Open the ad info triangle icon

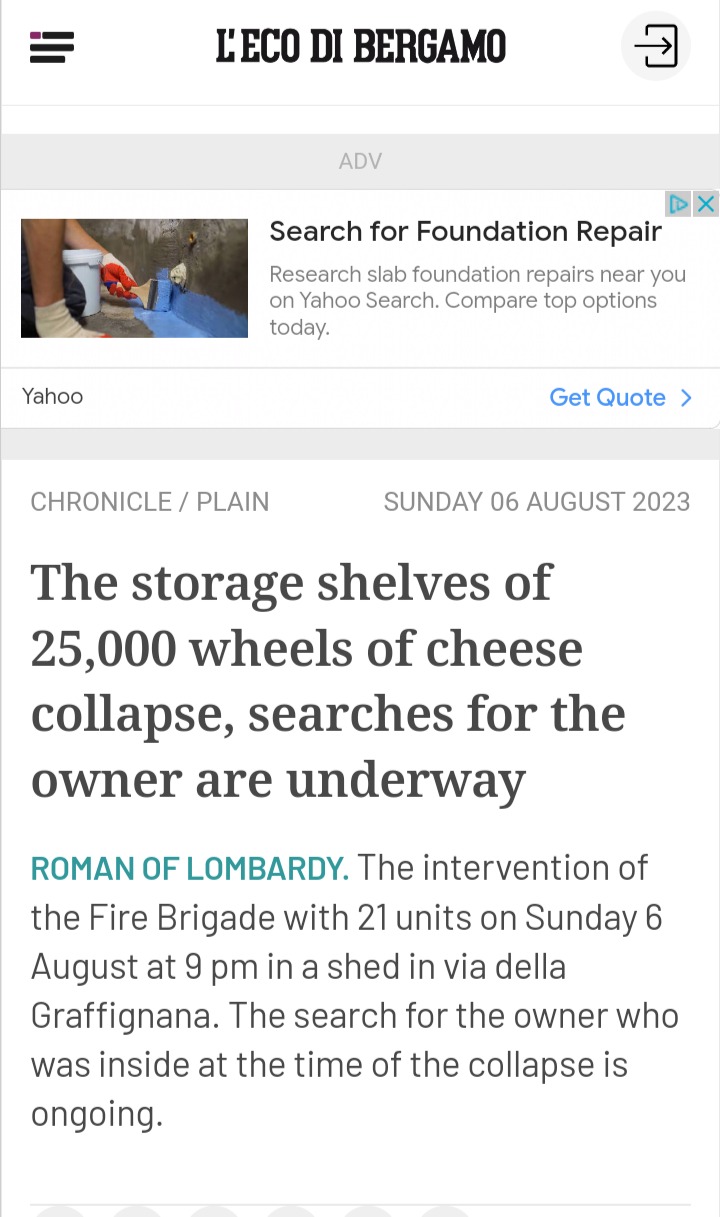(x=679, y=204)
